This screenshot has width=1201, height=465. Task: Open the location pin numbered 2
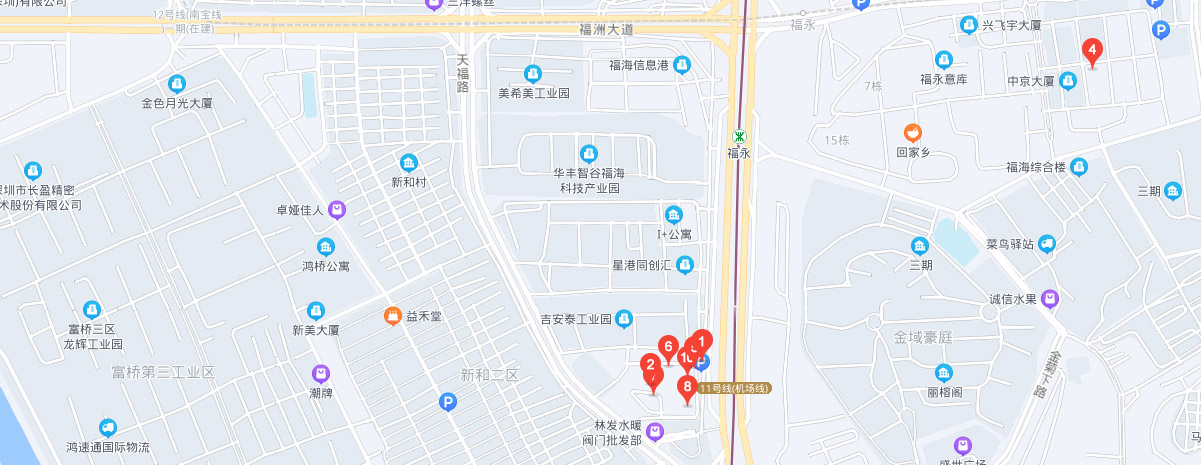(x=650, y=367)
